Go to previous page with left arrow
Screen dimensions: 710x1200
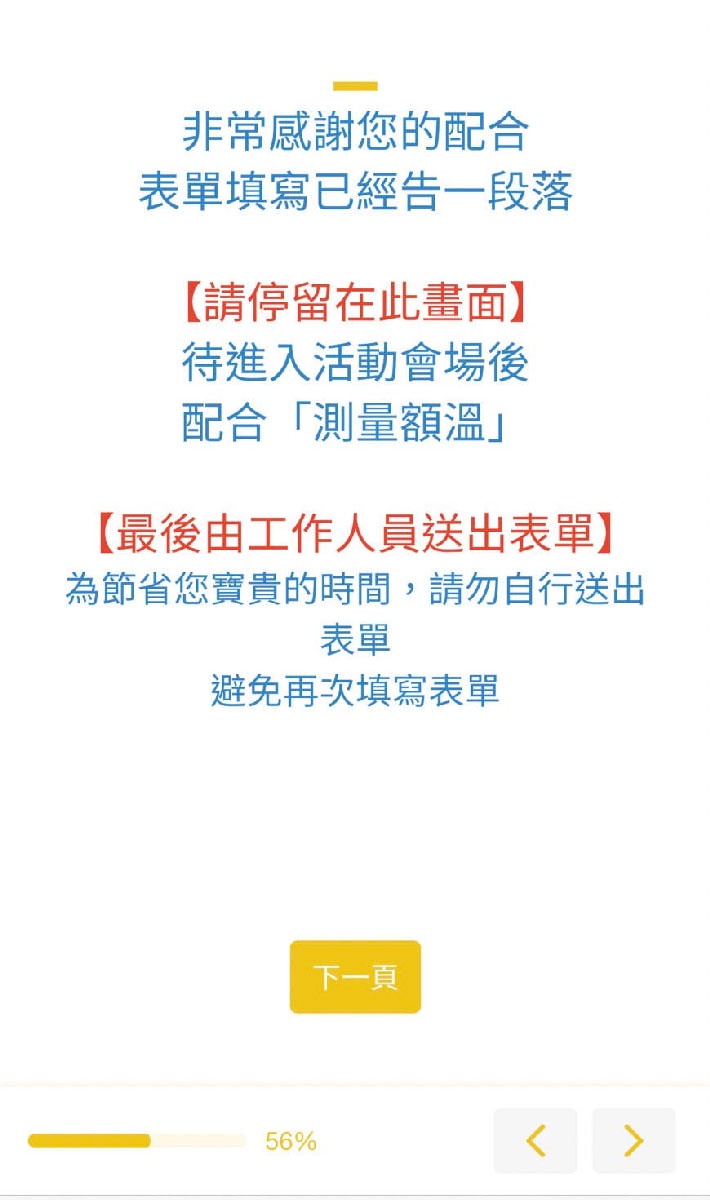[536, 1140]
